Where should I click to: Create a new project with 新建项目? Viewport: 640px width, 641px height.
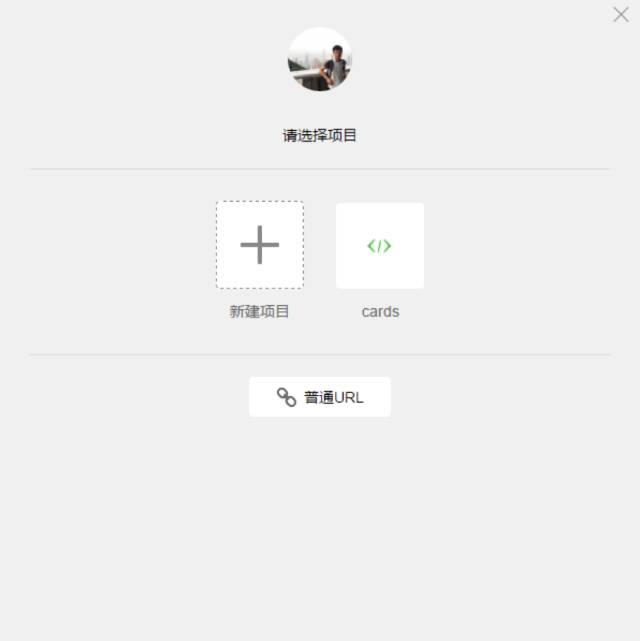[x=260, y=245]
